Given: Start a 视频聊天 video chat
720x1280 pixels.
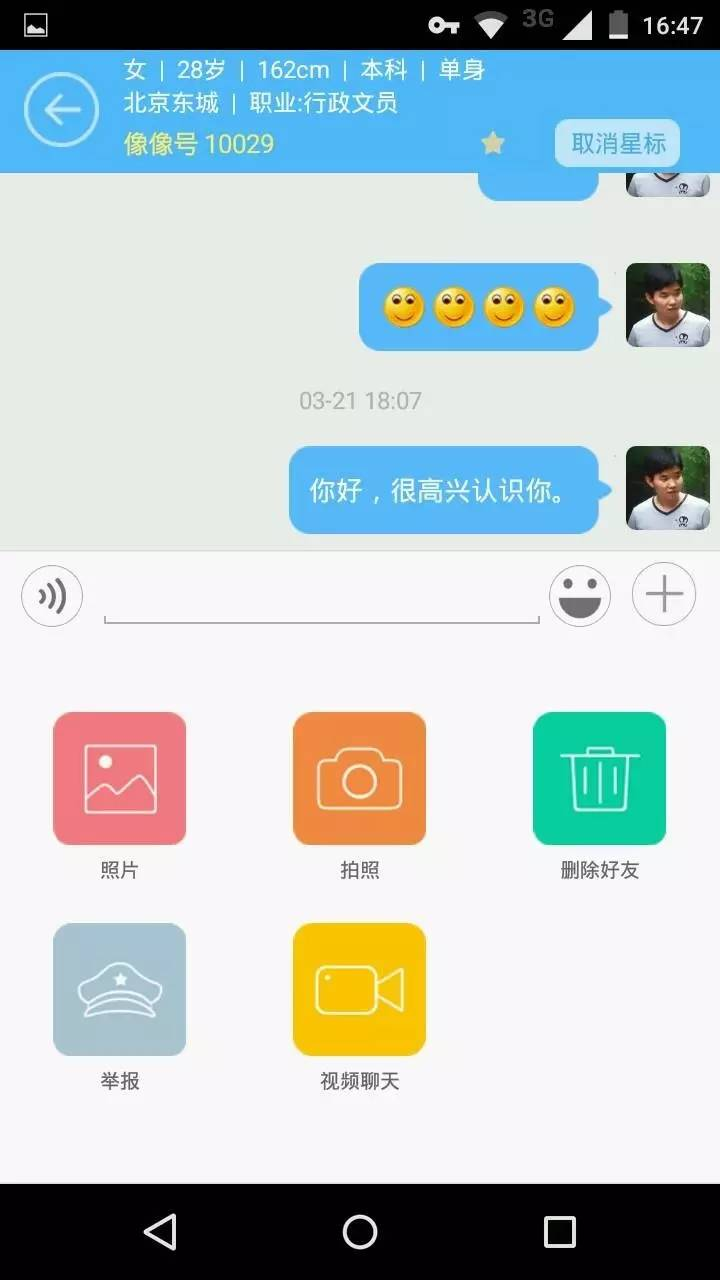Looking at the screenshot, I should point(359,989).
